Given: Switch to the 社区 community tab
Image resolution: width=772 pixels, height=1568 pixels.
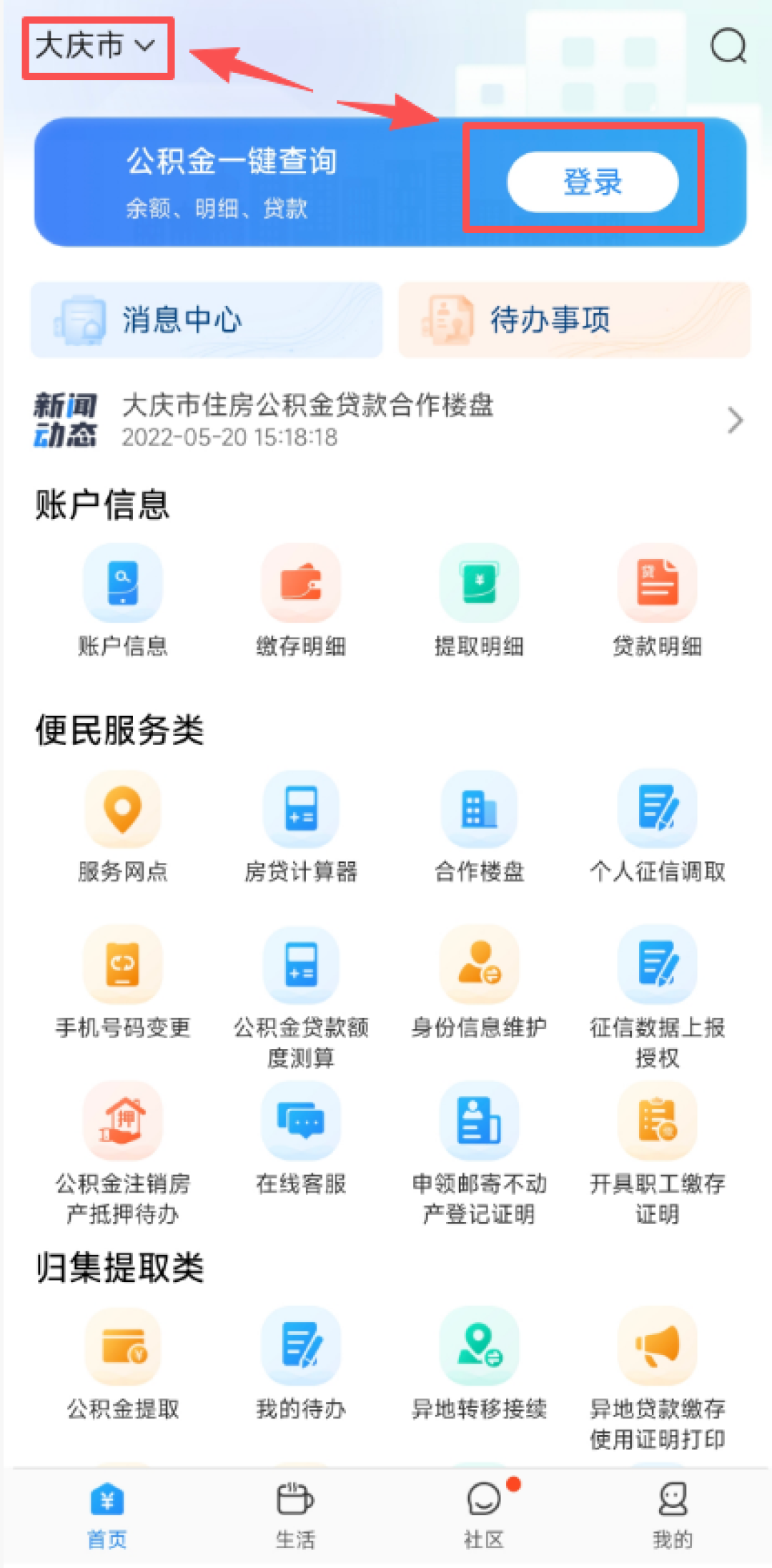Looking at the screenshot, I should (x=484, y=1516).
